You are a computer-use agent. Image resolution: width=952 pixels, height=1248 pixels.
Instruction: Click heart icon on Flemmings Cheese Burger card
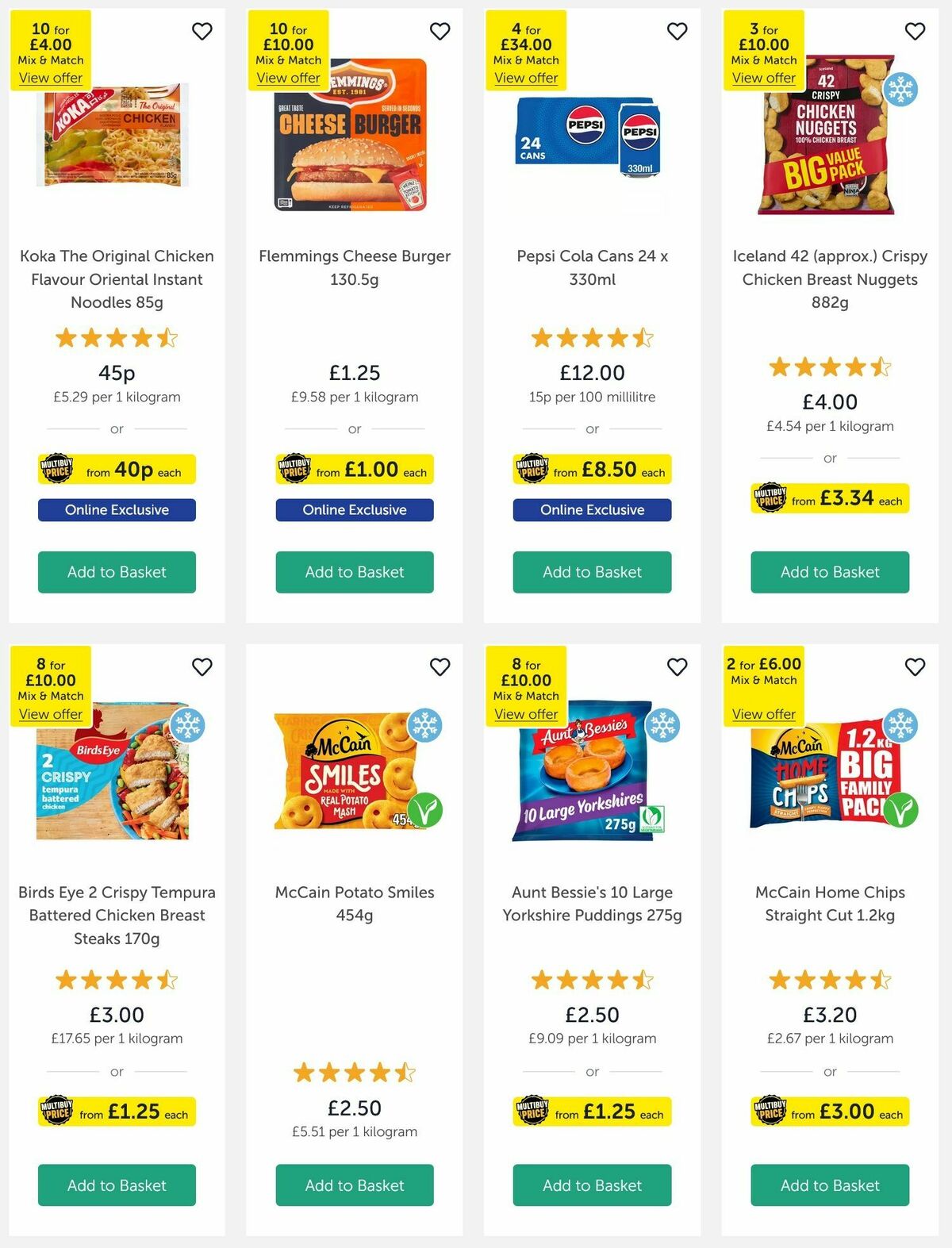[440, 32]
